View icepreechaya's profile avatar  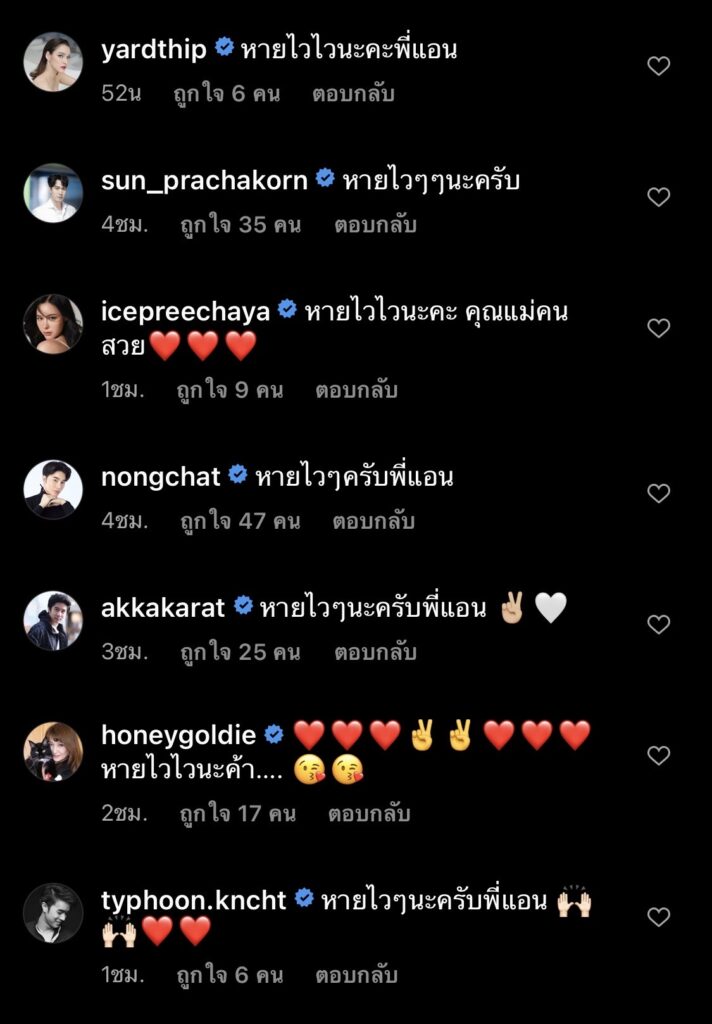pos(53,324)
